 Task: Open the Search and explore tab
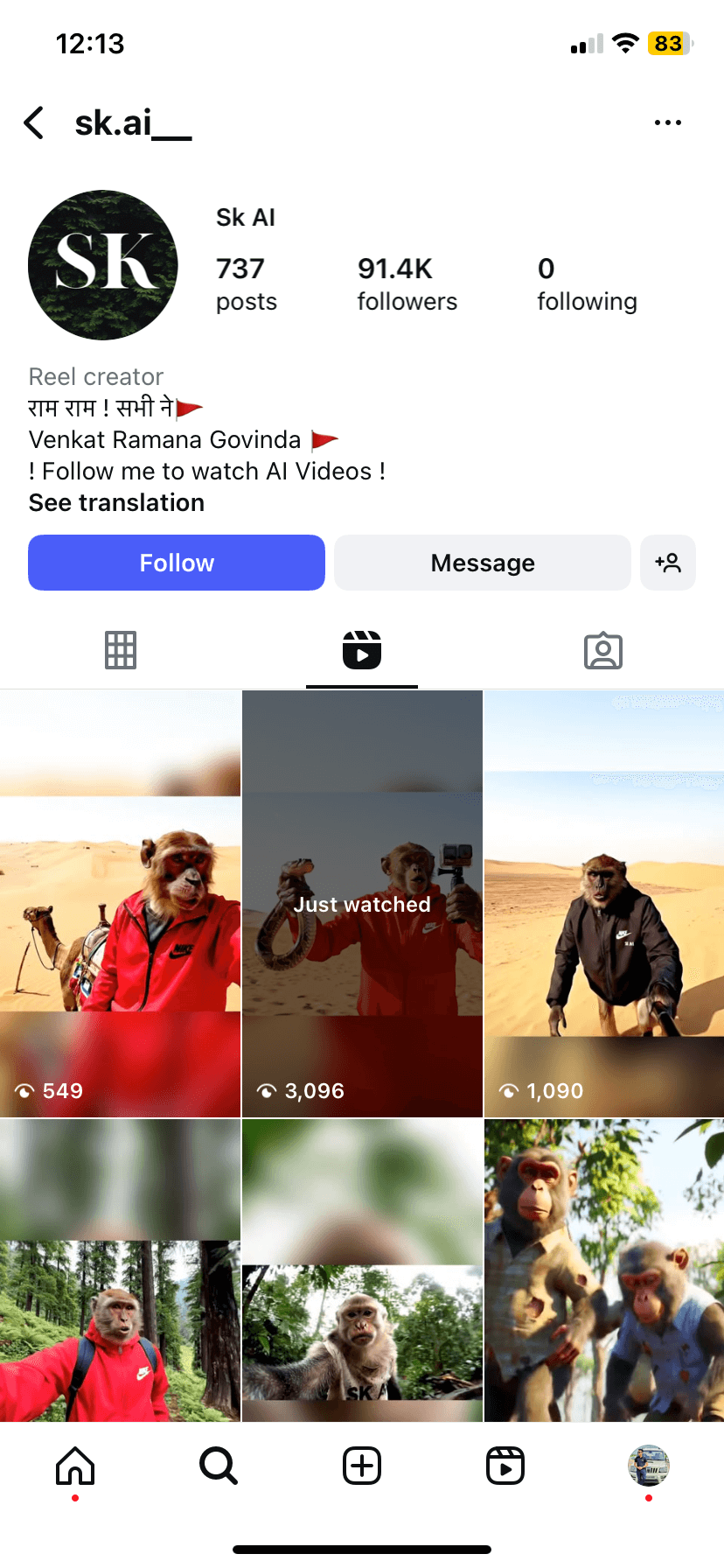pos(219,1466)
